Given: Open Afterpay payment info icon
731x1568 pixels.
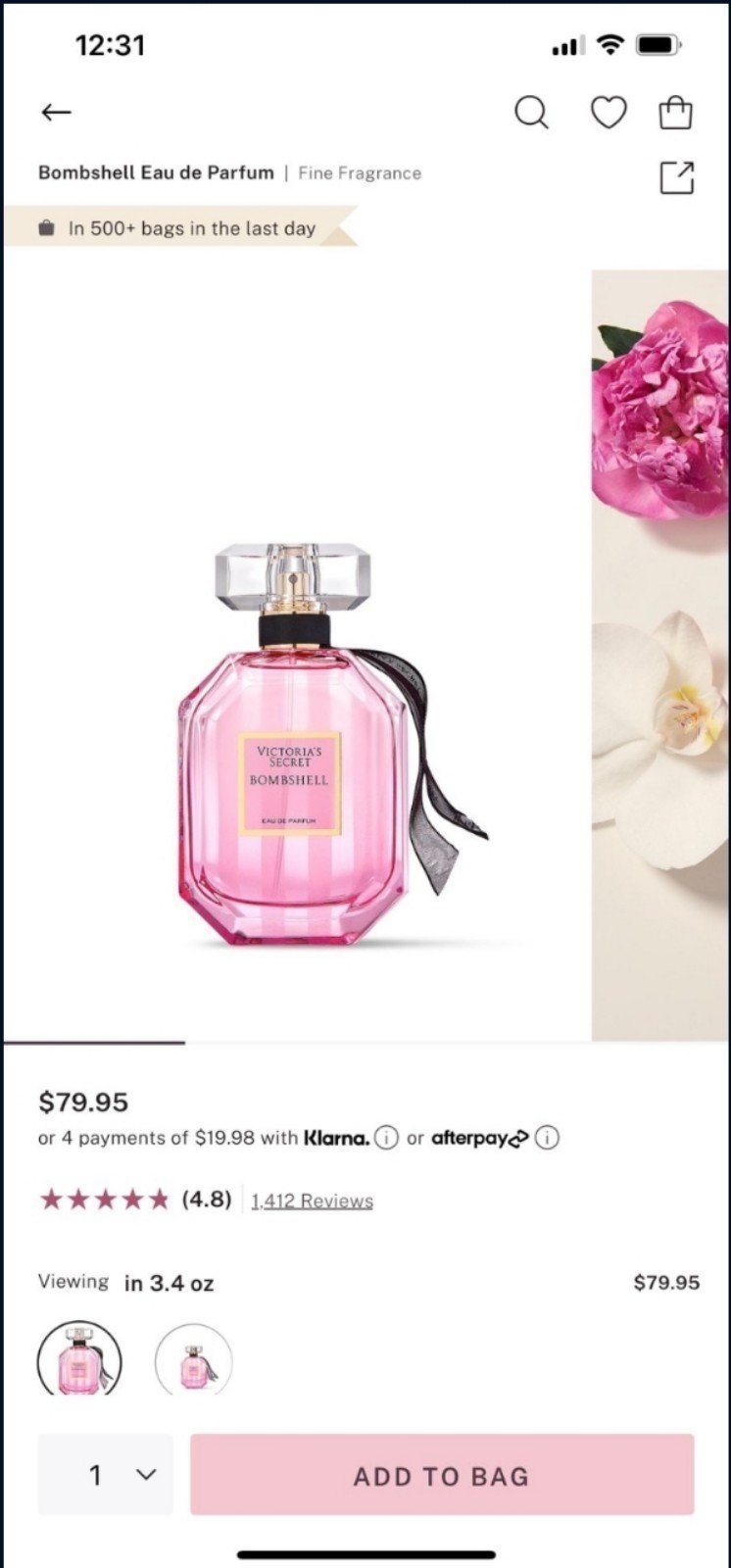Looking at the screenshot, I should point(548,1138).
